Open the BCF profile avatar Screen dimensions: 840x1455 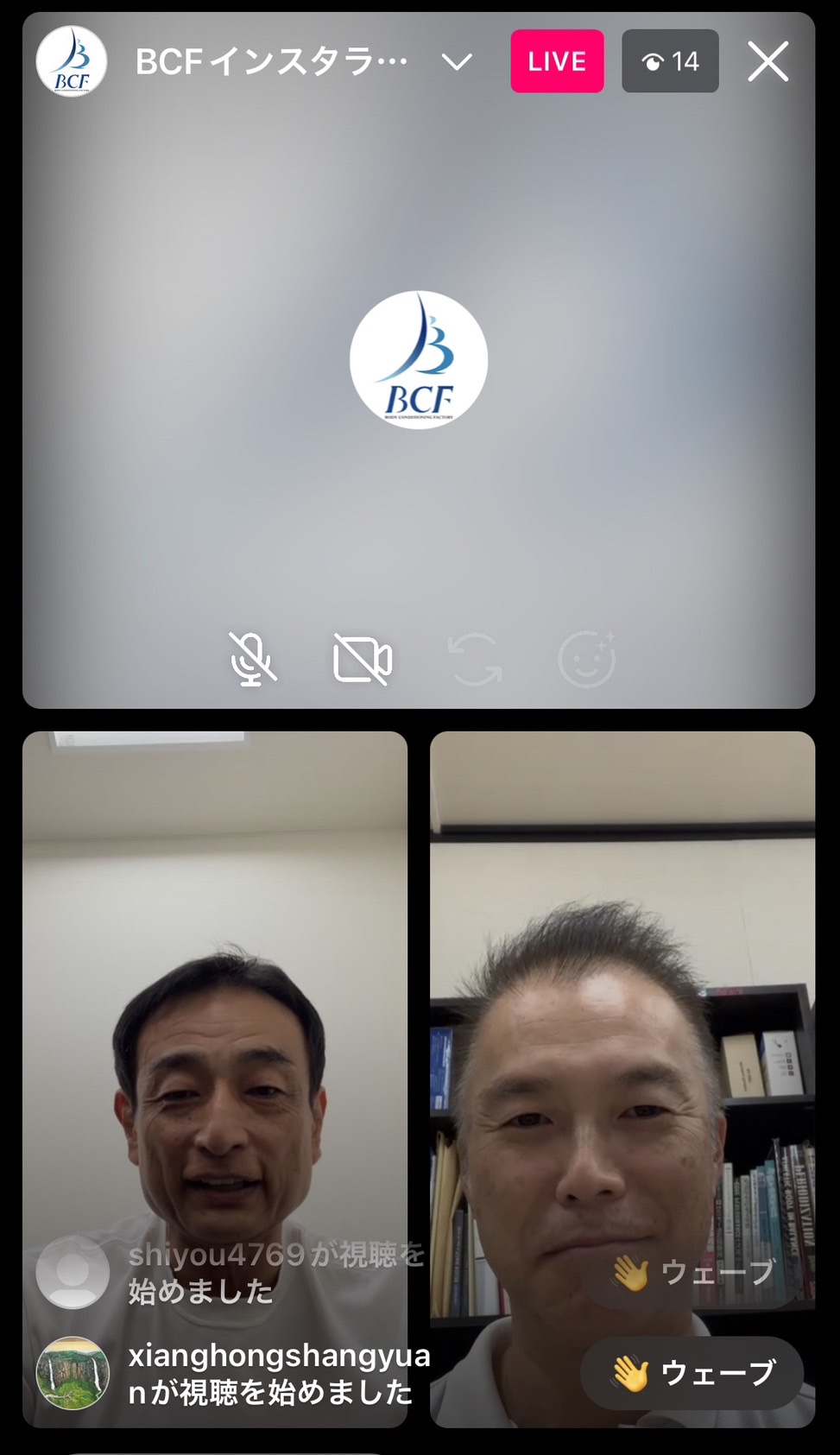tap(72, 62)
